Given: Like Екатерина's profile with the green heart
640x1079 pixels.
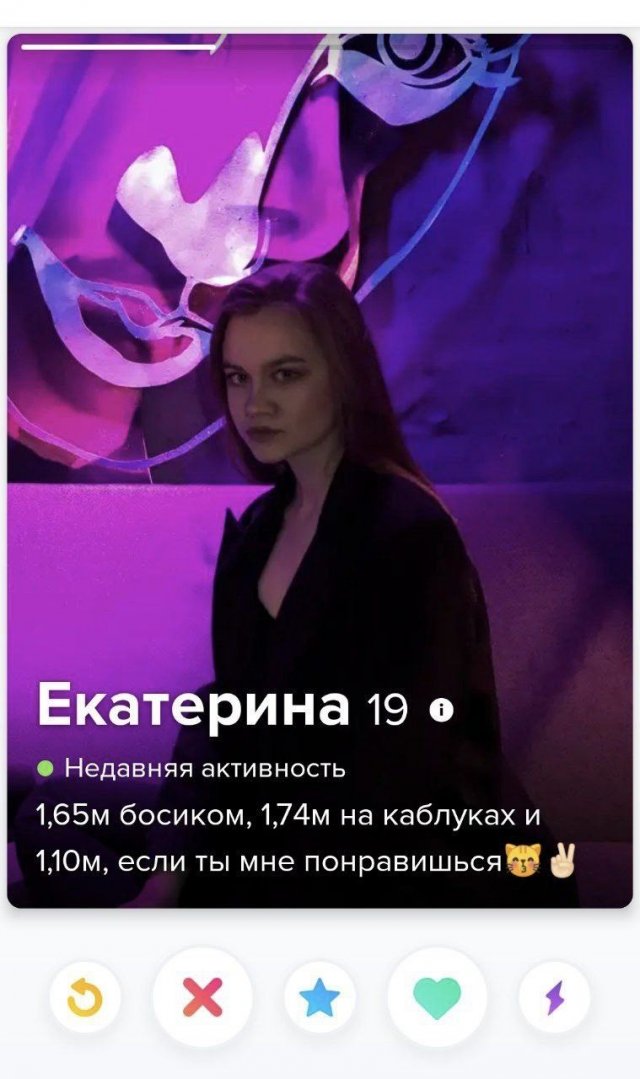Looking at the screenshot, I should 437,997.
